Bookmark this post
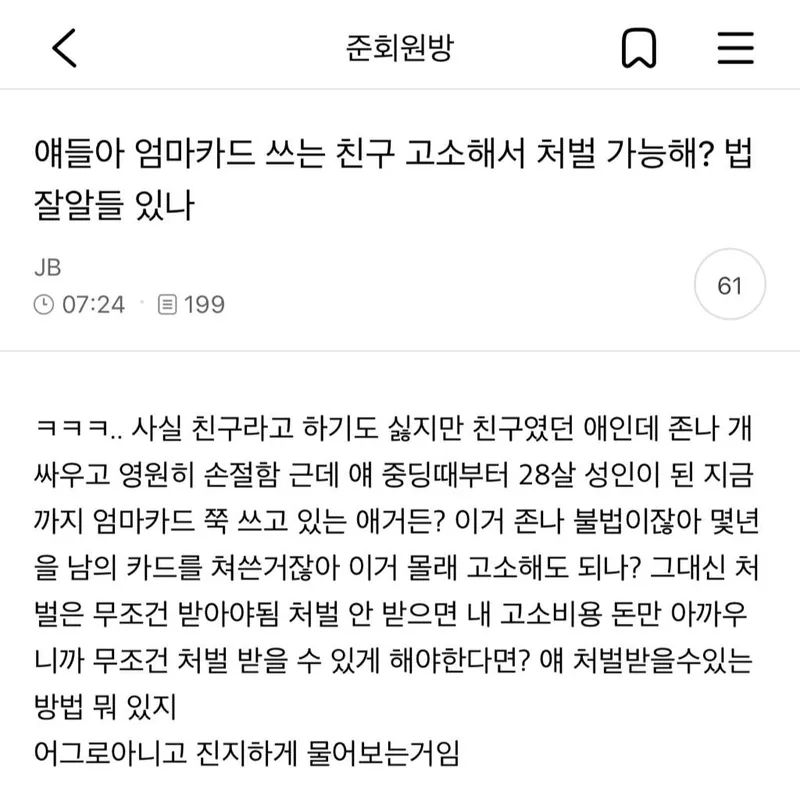Screen dimensions: 800x811 tap(638, 48)
